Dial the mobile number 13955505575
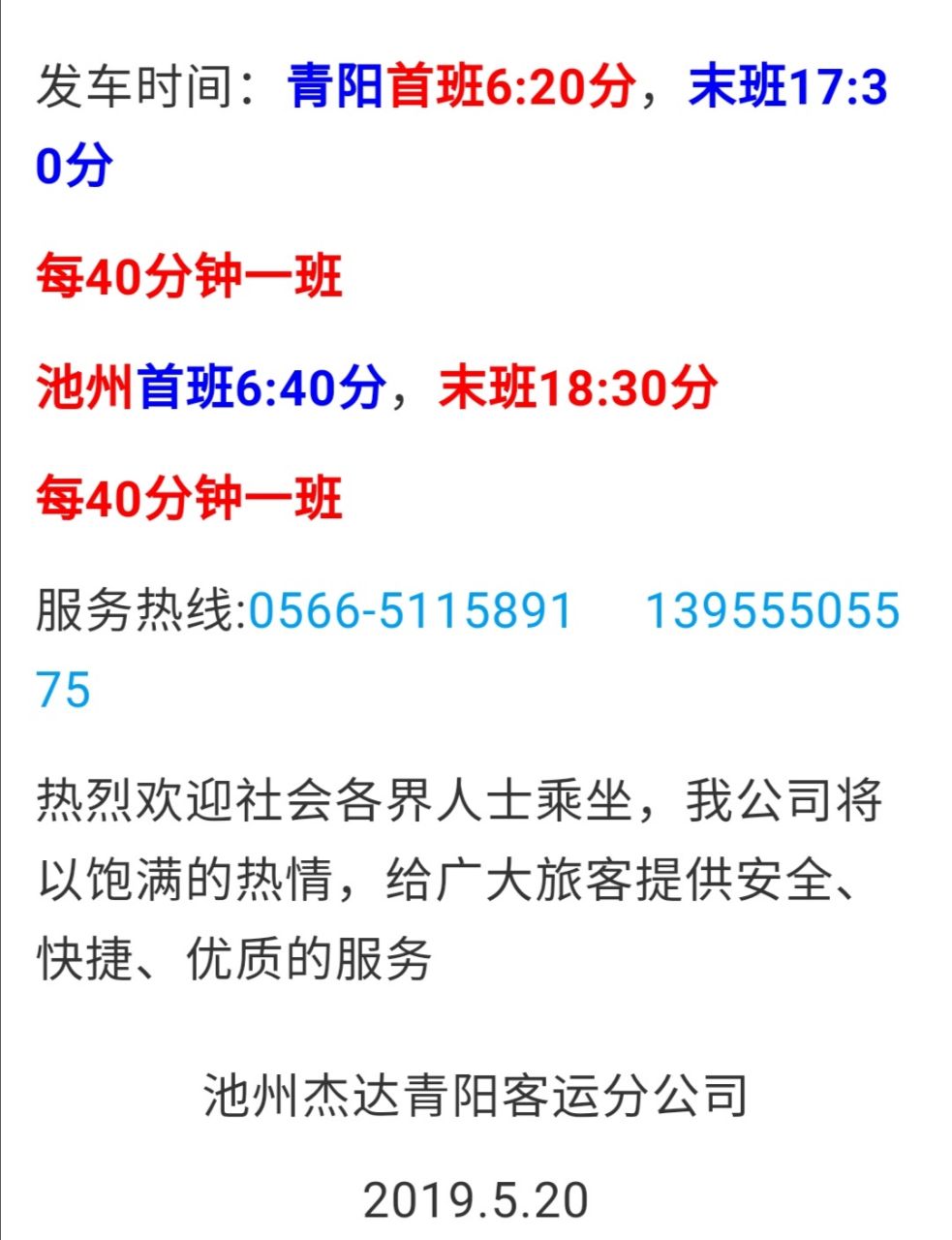The image size is (952, 1240). point(772,612)
